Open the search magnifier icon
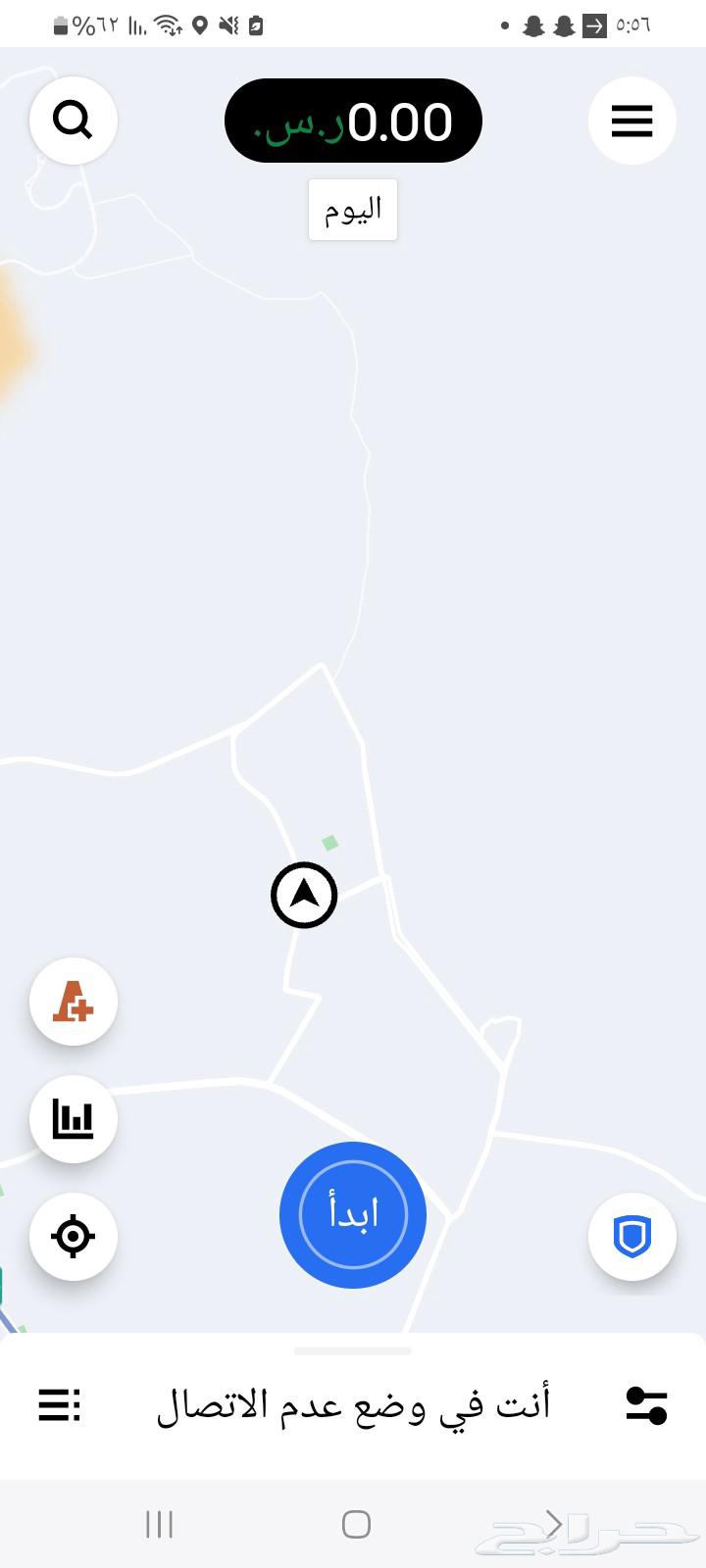Viewport: 706px width, 1568px height. 74,121
